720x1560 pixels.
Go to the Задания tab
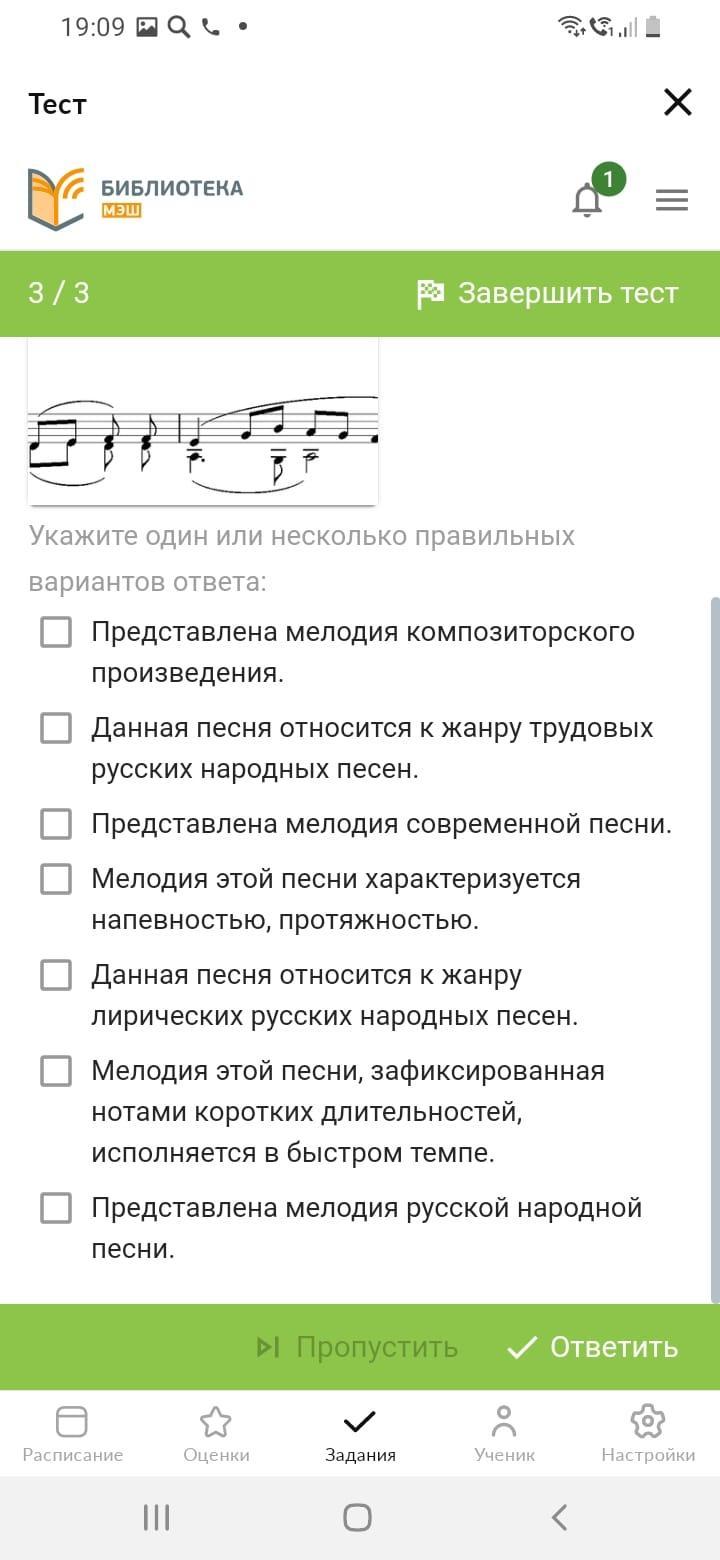(x=360, y=1433)
